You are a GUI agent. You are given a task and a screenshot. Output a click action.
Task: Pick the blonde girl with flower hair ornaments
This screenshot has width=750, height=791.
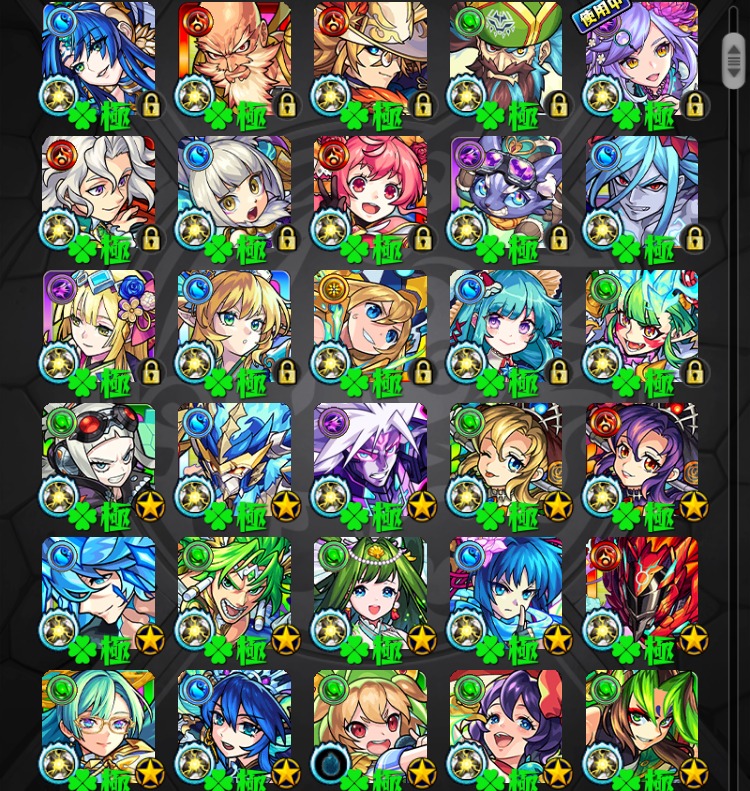click(98, 326)
